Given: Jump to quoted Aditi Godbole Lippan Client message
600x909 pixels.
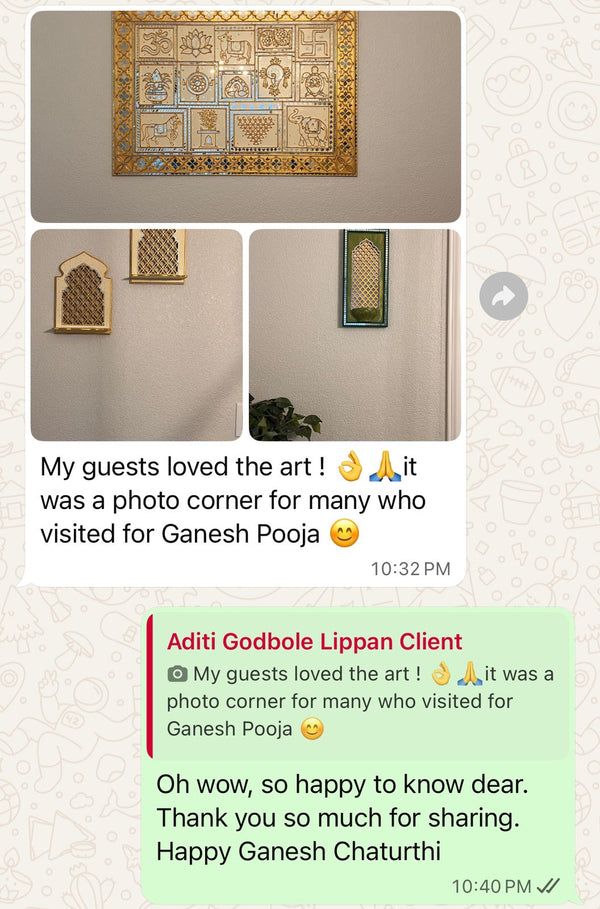Looking at the screenshot, I should (358, 686).
